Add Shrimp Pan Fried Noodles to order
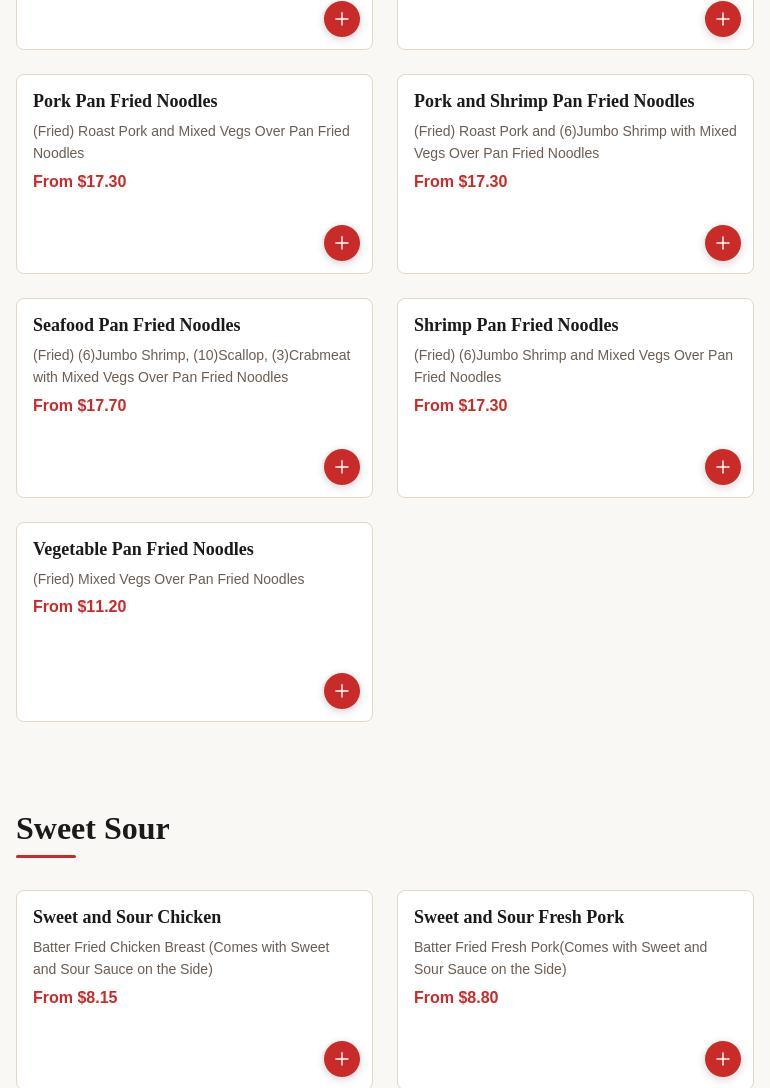 723,467
